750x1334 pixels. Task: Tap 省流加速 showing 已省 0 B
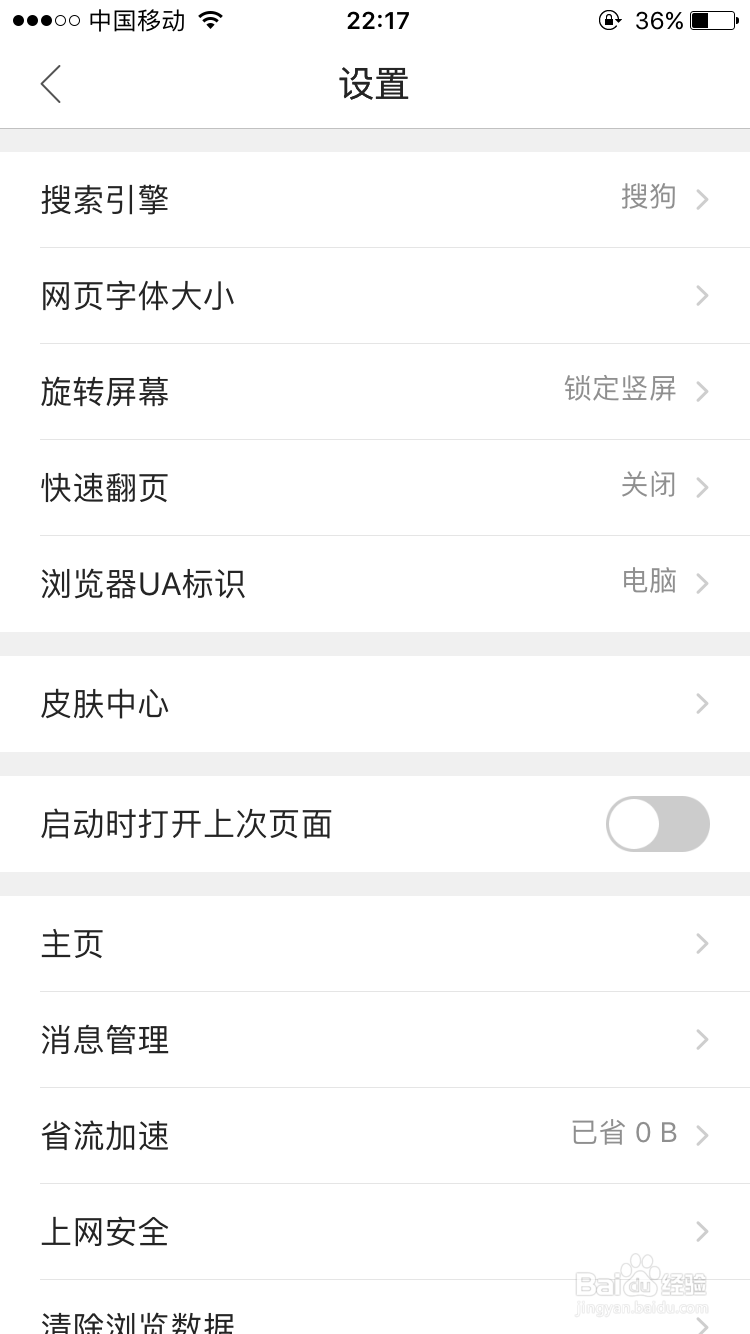coord(375,1135)
